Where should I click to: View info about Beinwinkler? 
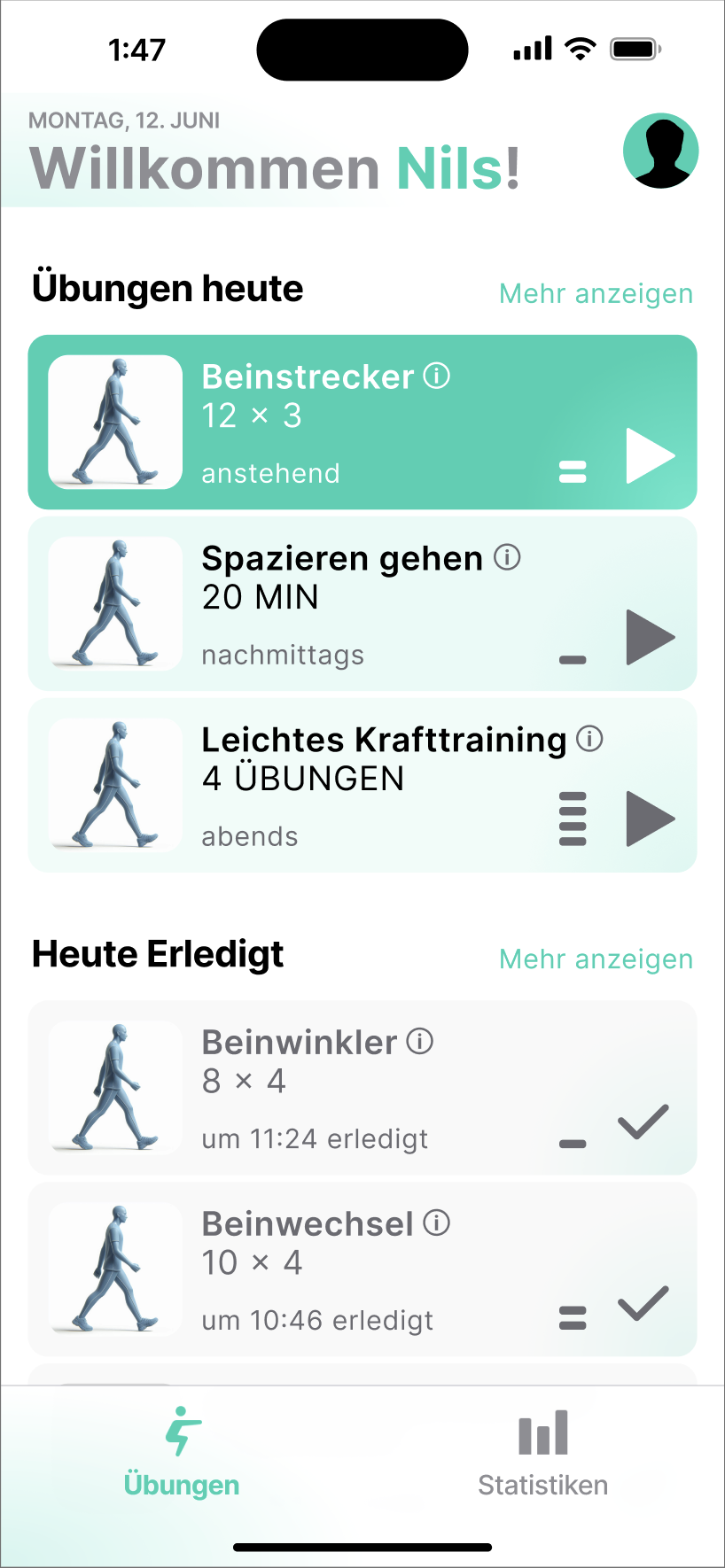pos(419,1042)
